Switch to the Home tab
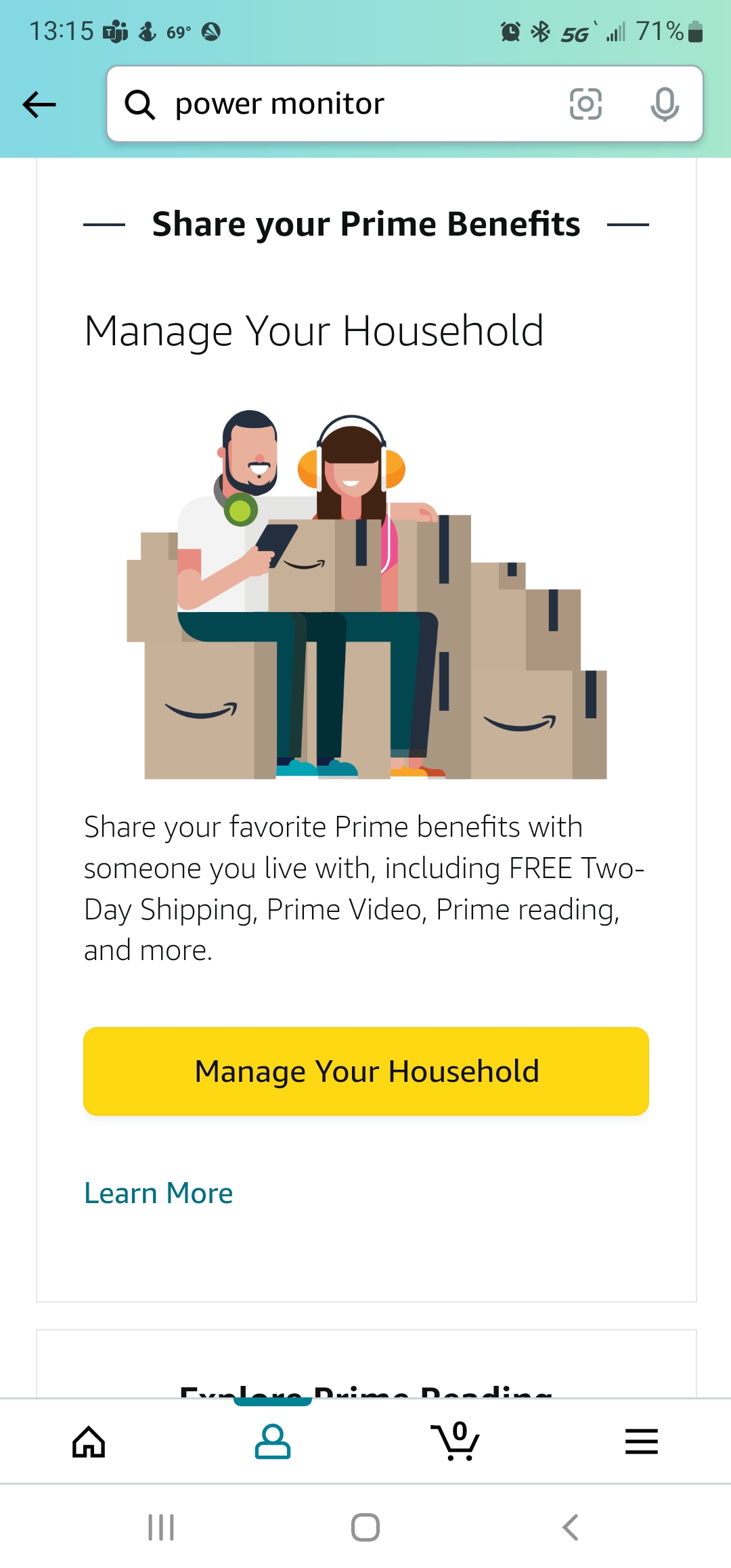 click(x=89, y=1441)
